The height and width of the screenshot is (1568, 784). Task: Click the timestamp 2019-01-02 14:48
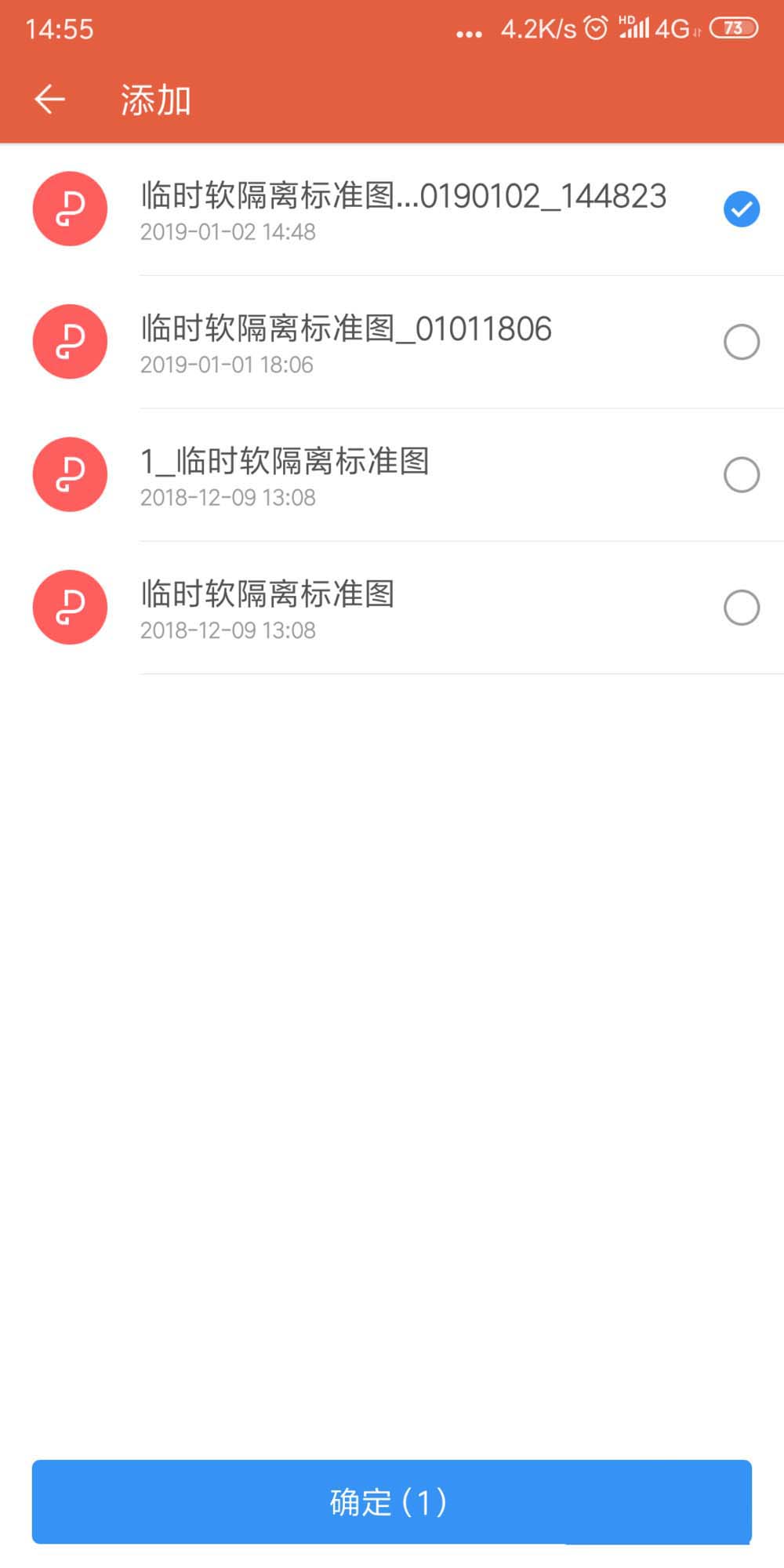[227, 232]
